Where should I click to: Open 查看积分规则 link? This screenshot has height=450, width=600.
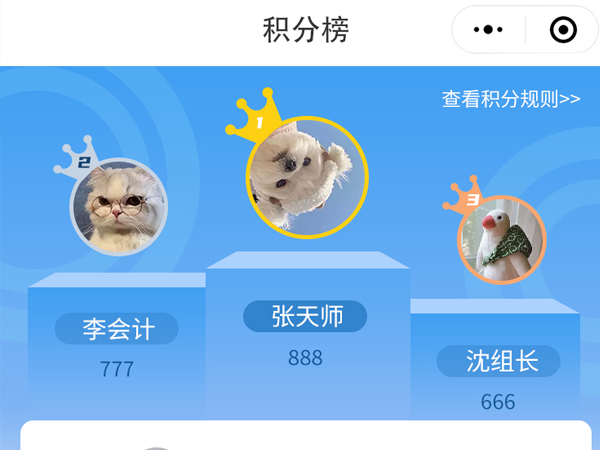point(511,99)
